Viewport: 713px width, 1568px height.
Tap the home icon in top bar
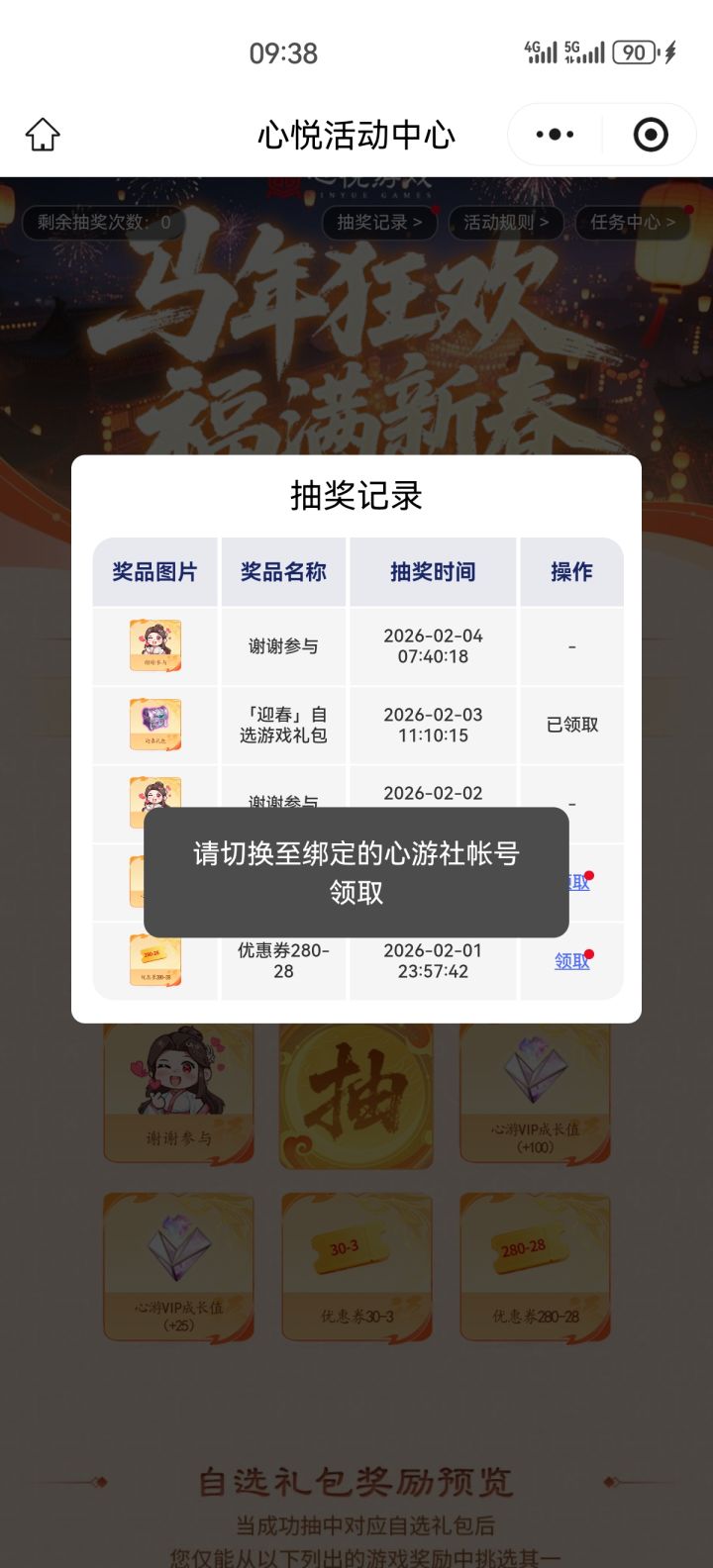(42, 134)
